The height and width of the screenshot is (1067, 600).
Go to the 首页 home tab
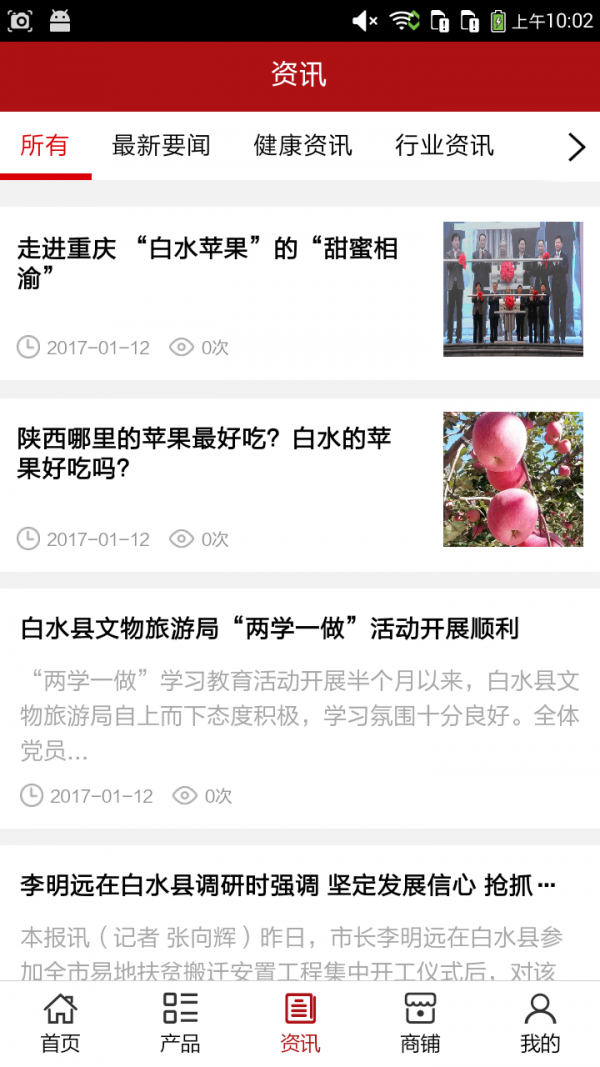tap(60, 1023)
